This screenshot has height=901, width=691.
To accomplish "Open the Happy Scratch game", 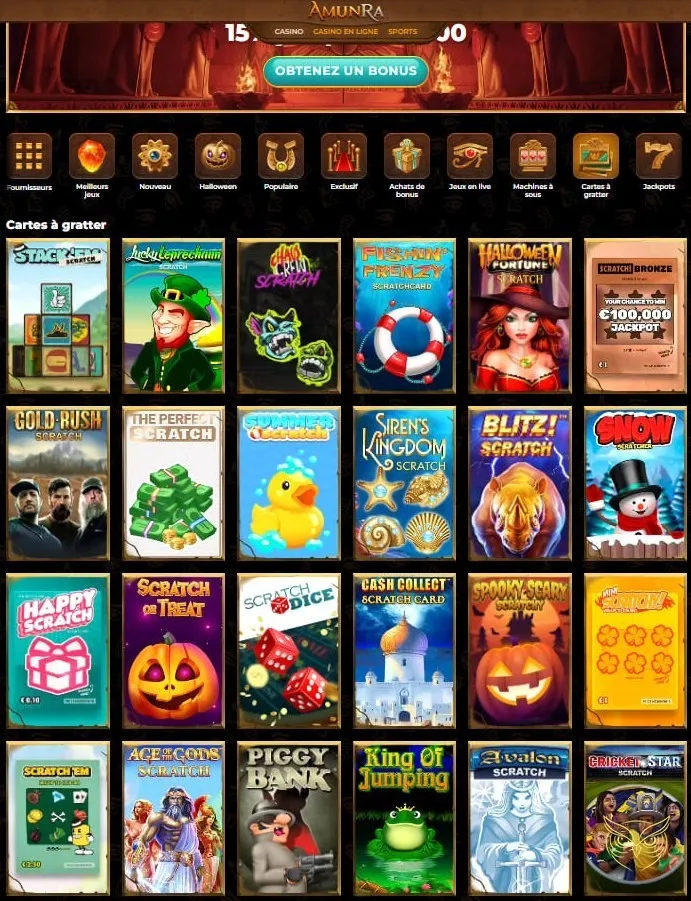I will click(x=58, y=651).
